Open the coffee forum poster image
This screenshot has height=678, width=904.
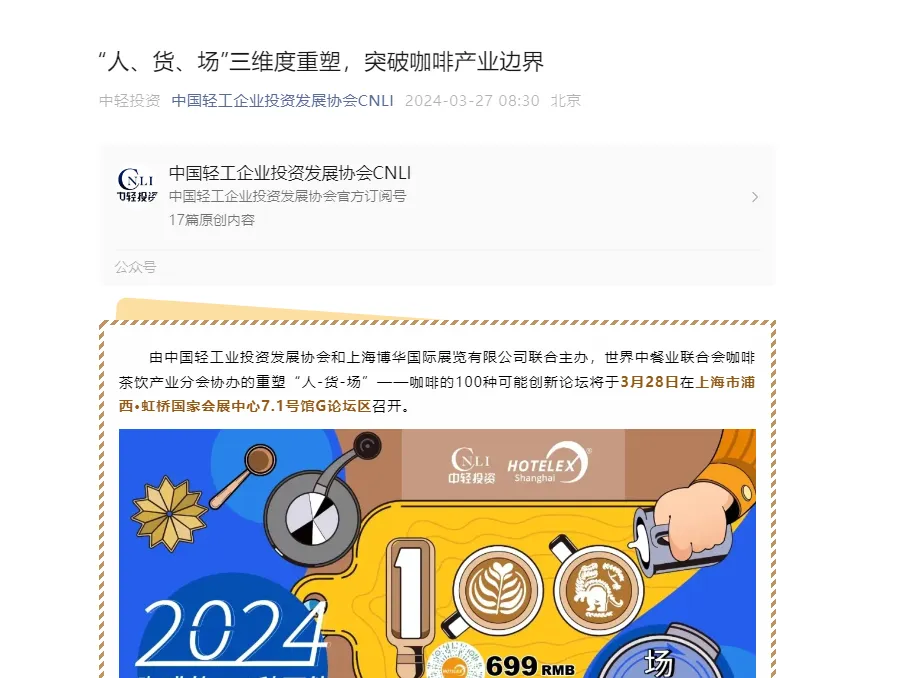(x=437, y=553)
